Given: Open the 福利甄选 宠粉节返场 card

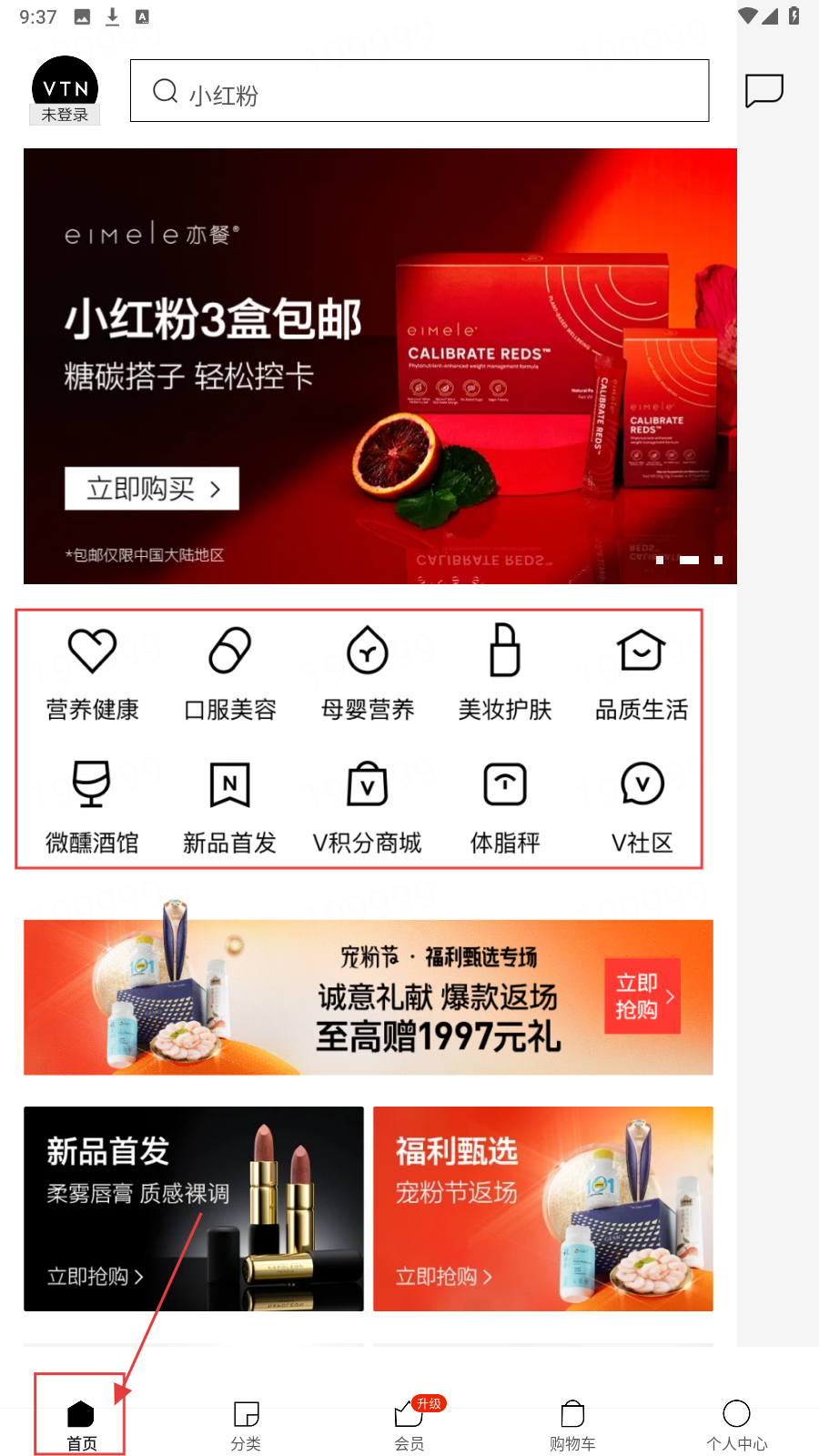Looking at the screenshot, I should point(543,1208).
